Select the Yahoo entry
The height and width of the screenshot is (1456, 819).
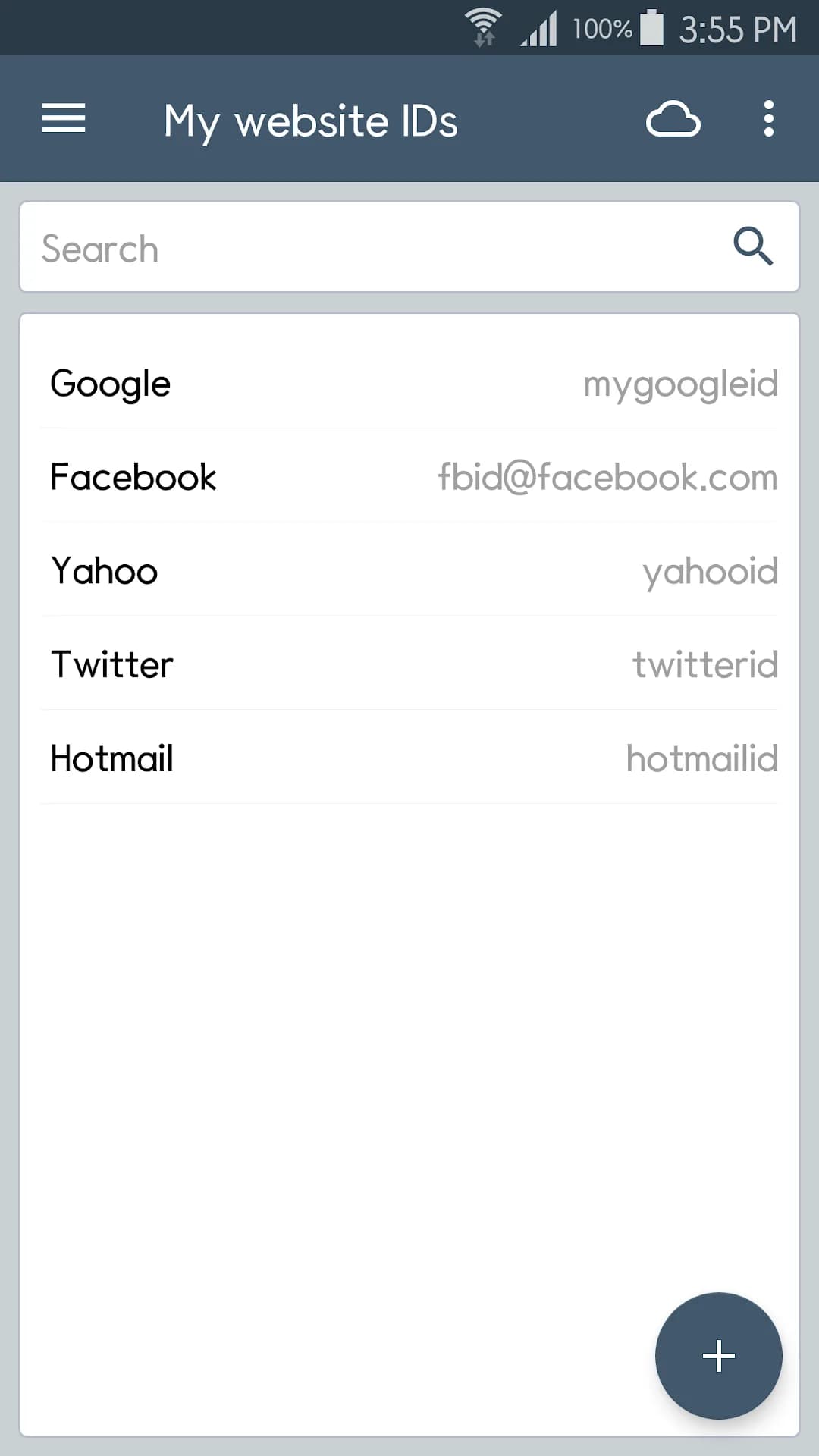(x=409, y=570)
